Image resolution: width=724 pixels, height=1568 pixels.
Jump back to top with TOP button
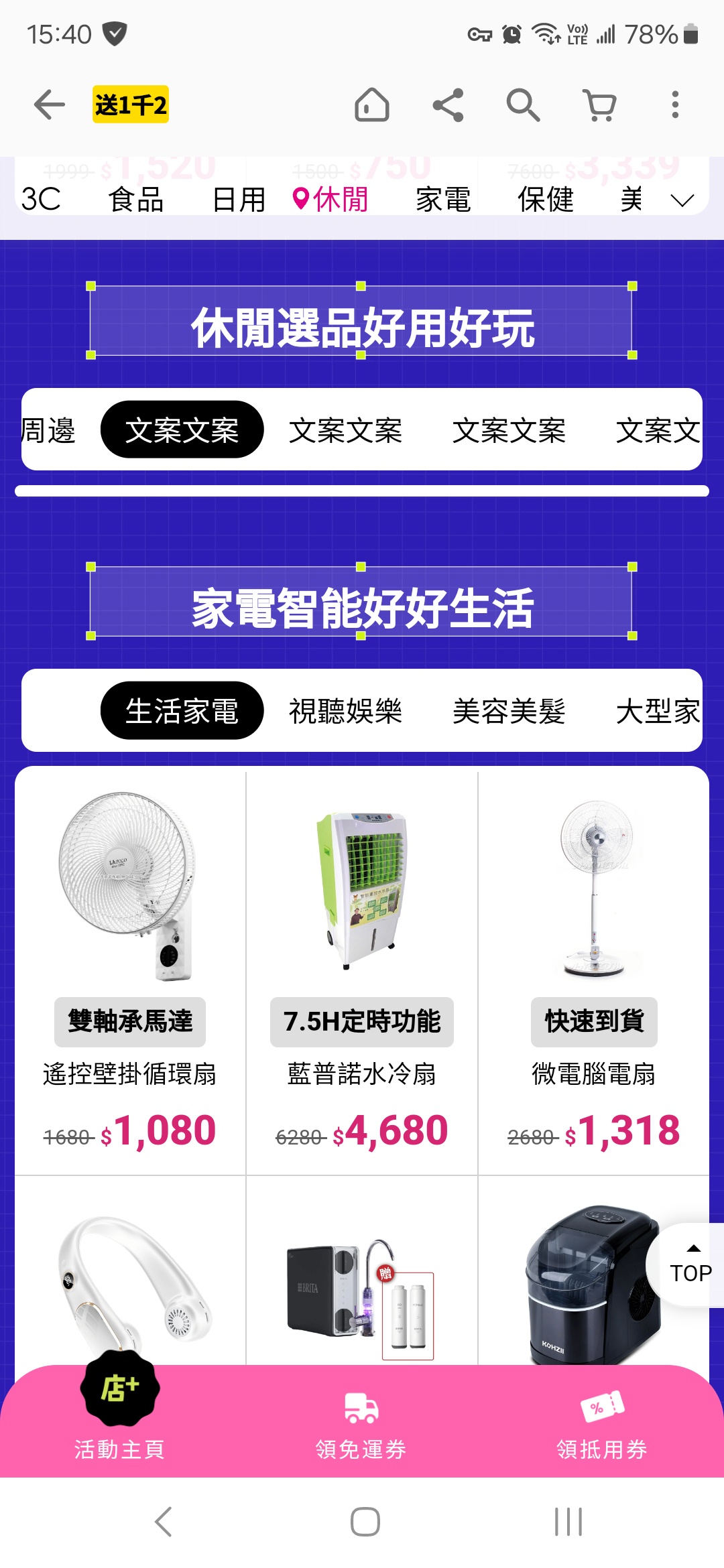pyautogui.click(x=687, y=1264)
